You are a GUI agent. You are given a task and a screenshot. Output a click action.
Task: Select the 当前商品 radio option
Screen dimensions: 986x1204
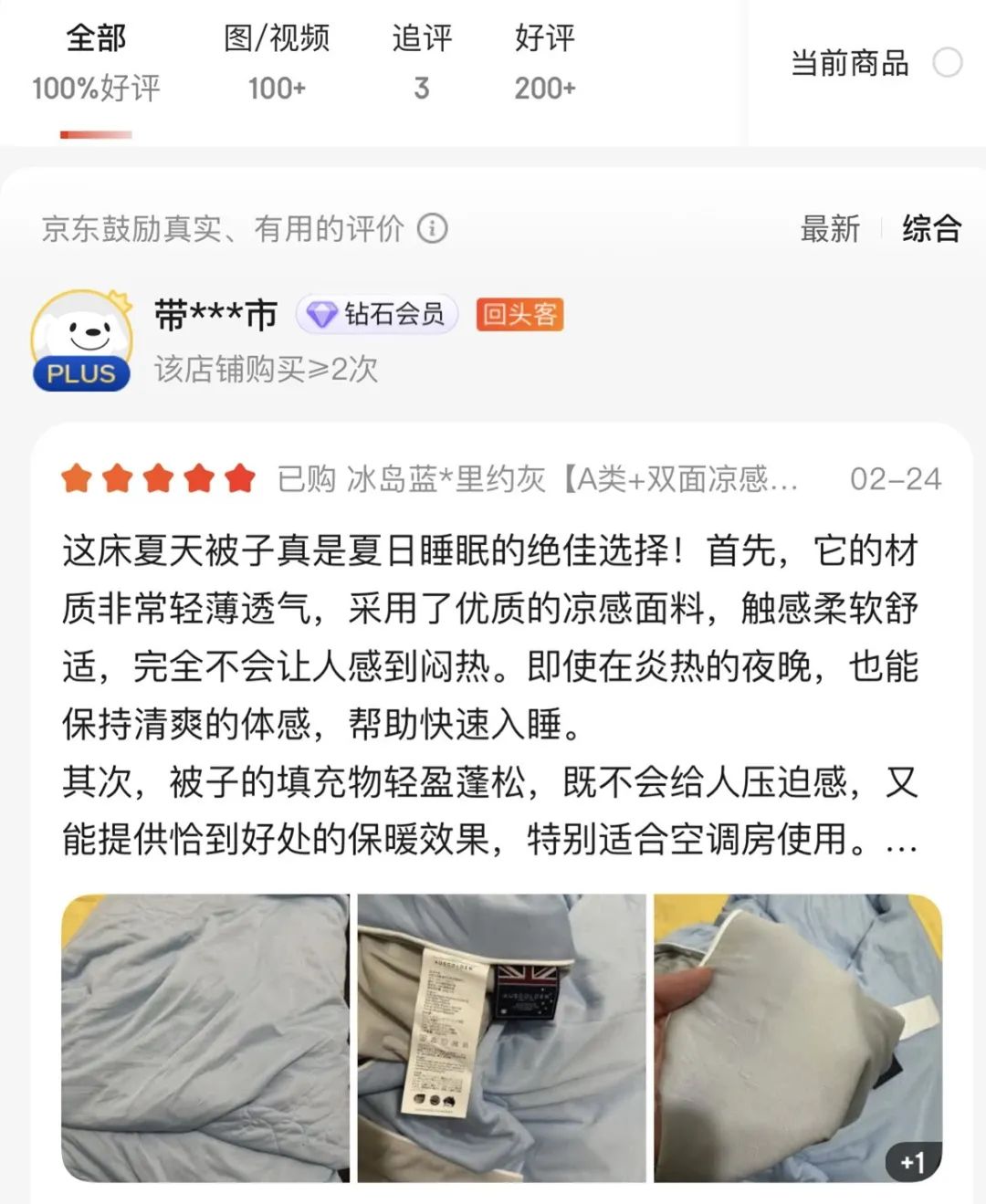click(x=947, y=63)
